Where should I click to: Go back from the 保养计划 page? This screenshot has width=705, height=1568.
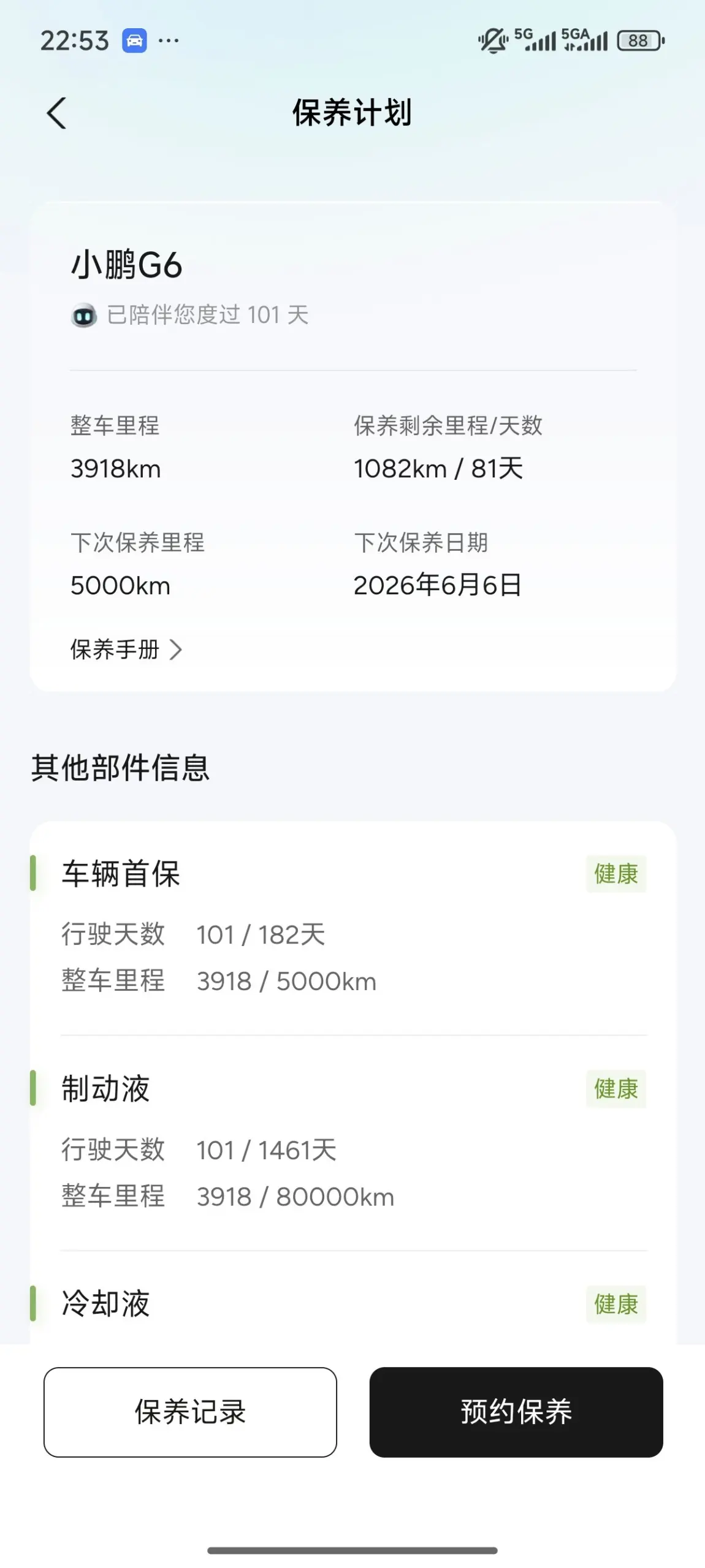point(56,113)
